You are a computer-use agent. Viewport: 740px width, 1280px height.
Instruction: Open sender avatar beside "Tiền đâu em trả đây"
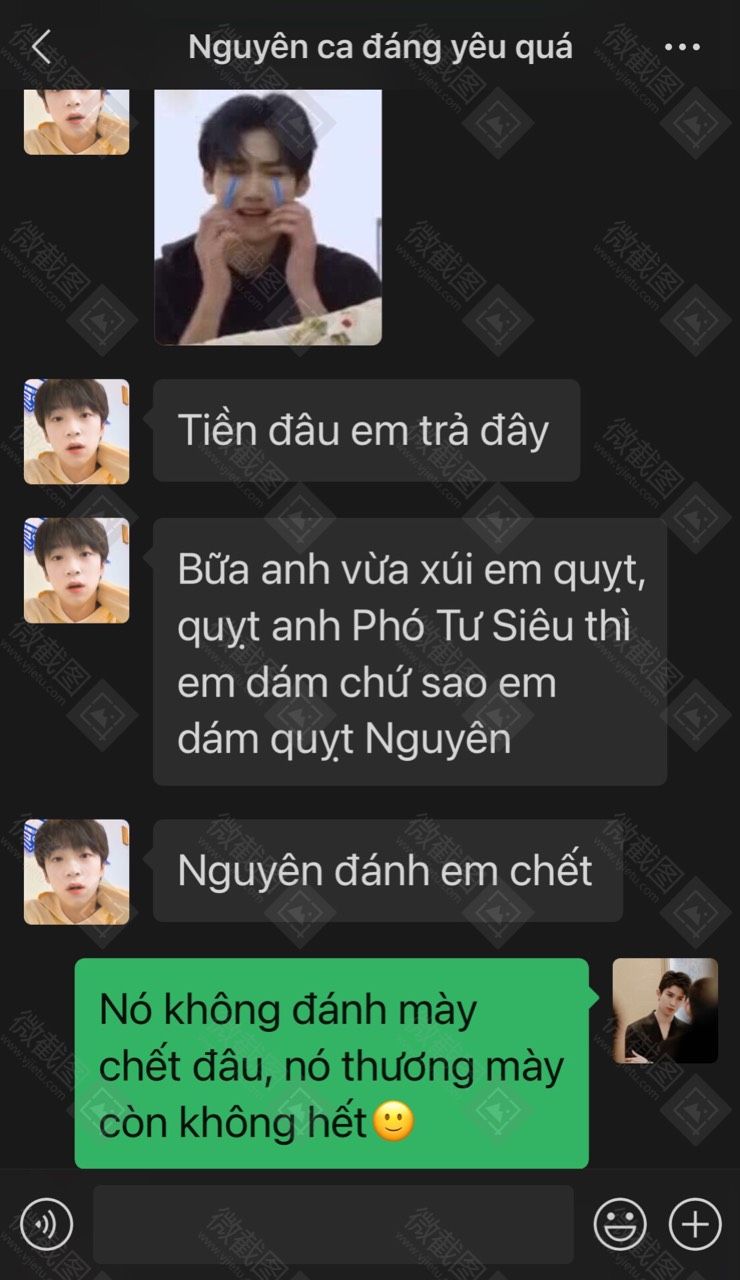[76, 431]
